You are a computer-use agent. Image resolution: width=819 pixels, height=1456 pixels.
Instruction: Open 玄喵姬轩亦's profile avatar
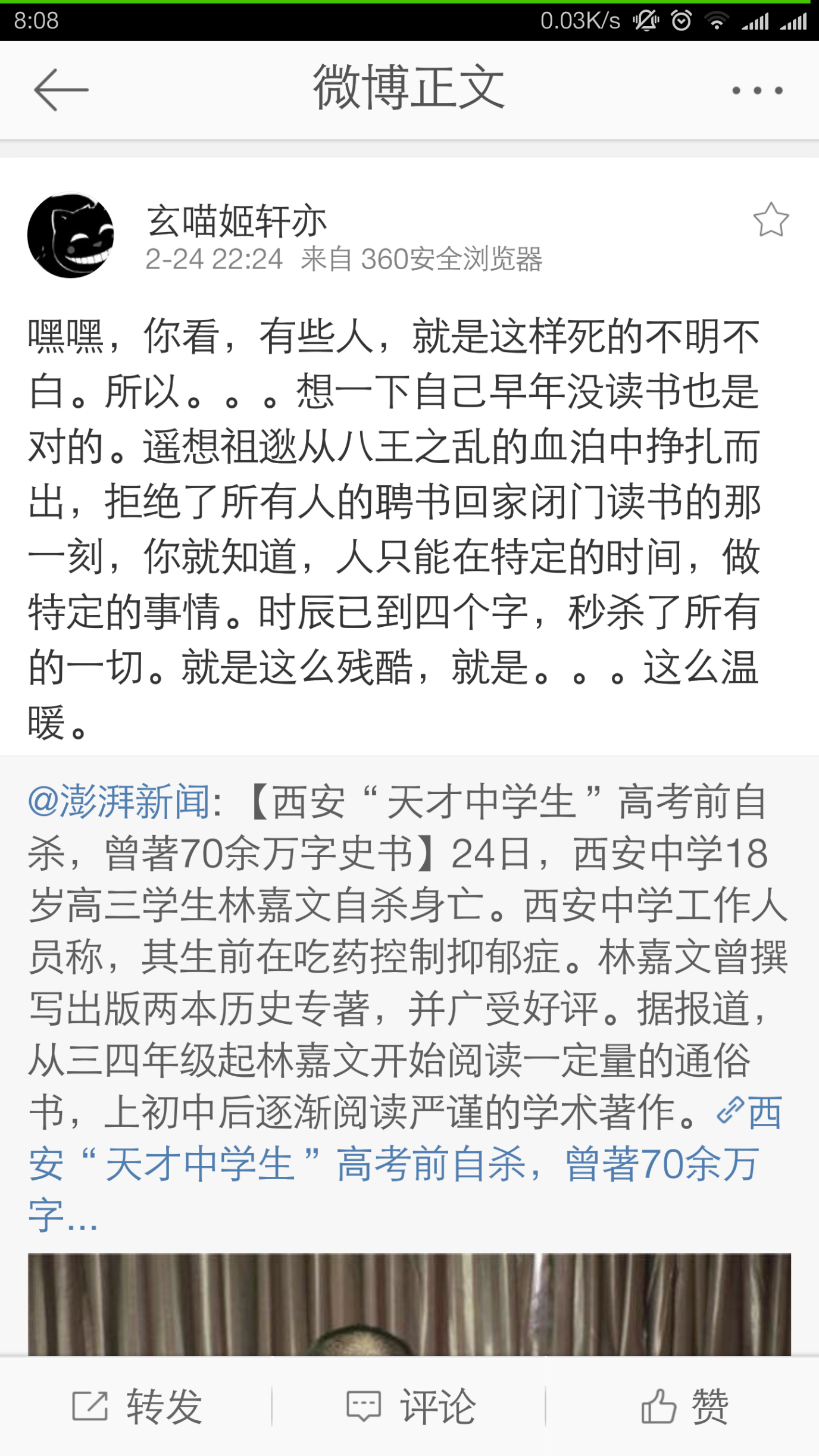71,236
